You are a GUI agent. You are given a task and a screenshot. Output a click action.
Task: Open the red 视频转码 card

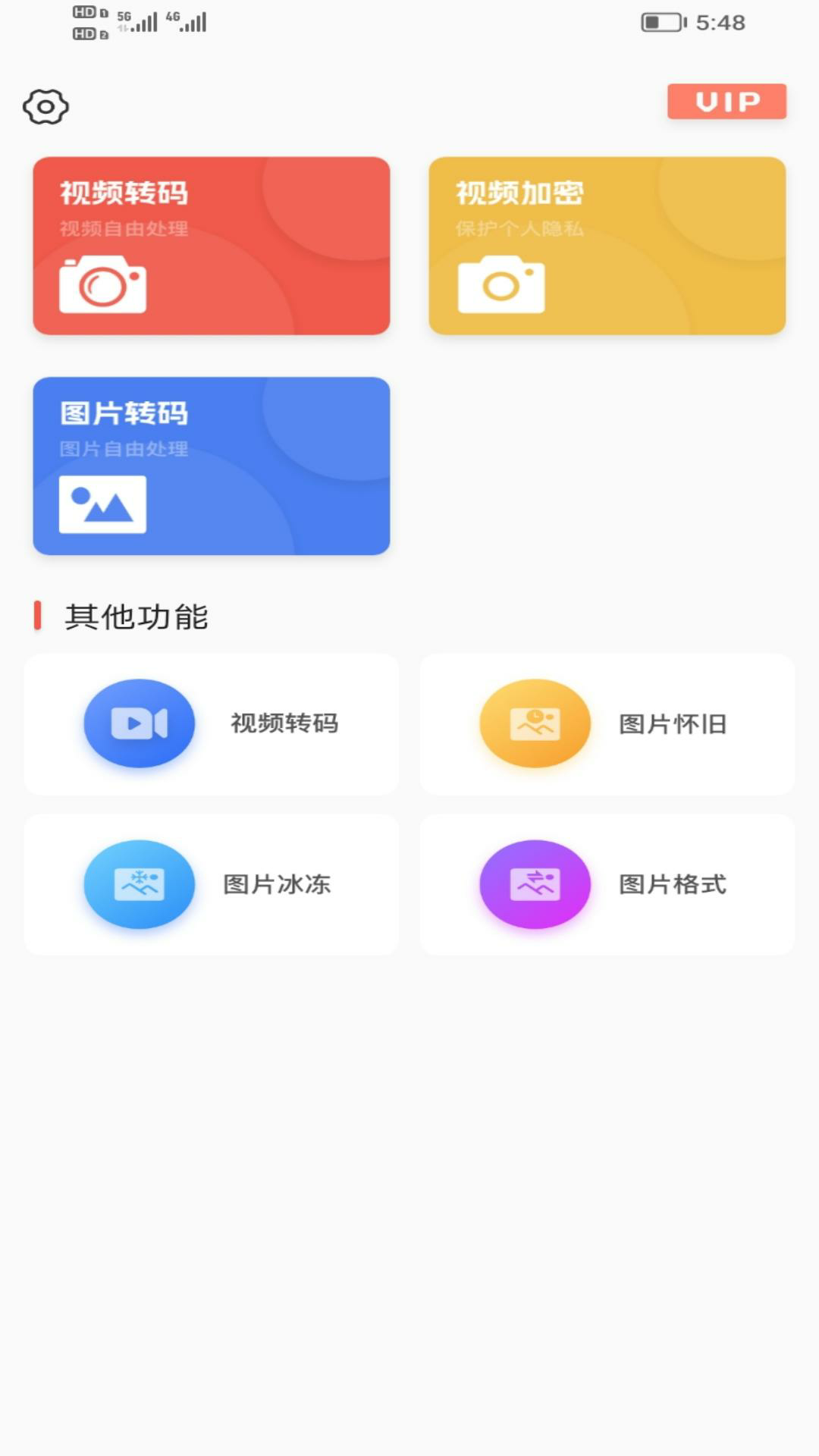(x=212, y=246)
